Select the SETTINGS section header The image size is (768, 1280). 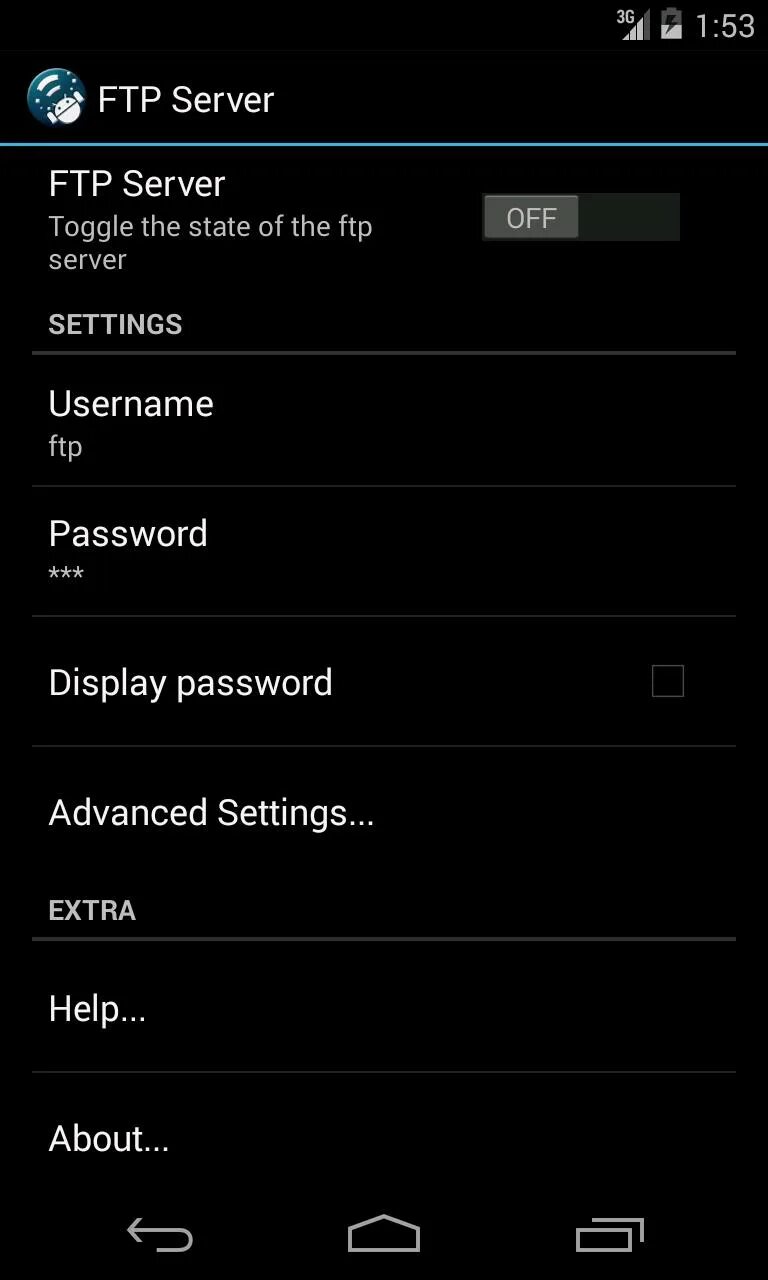point(115,324)
